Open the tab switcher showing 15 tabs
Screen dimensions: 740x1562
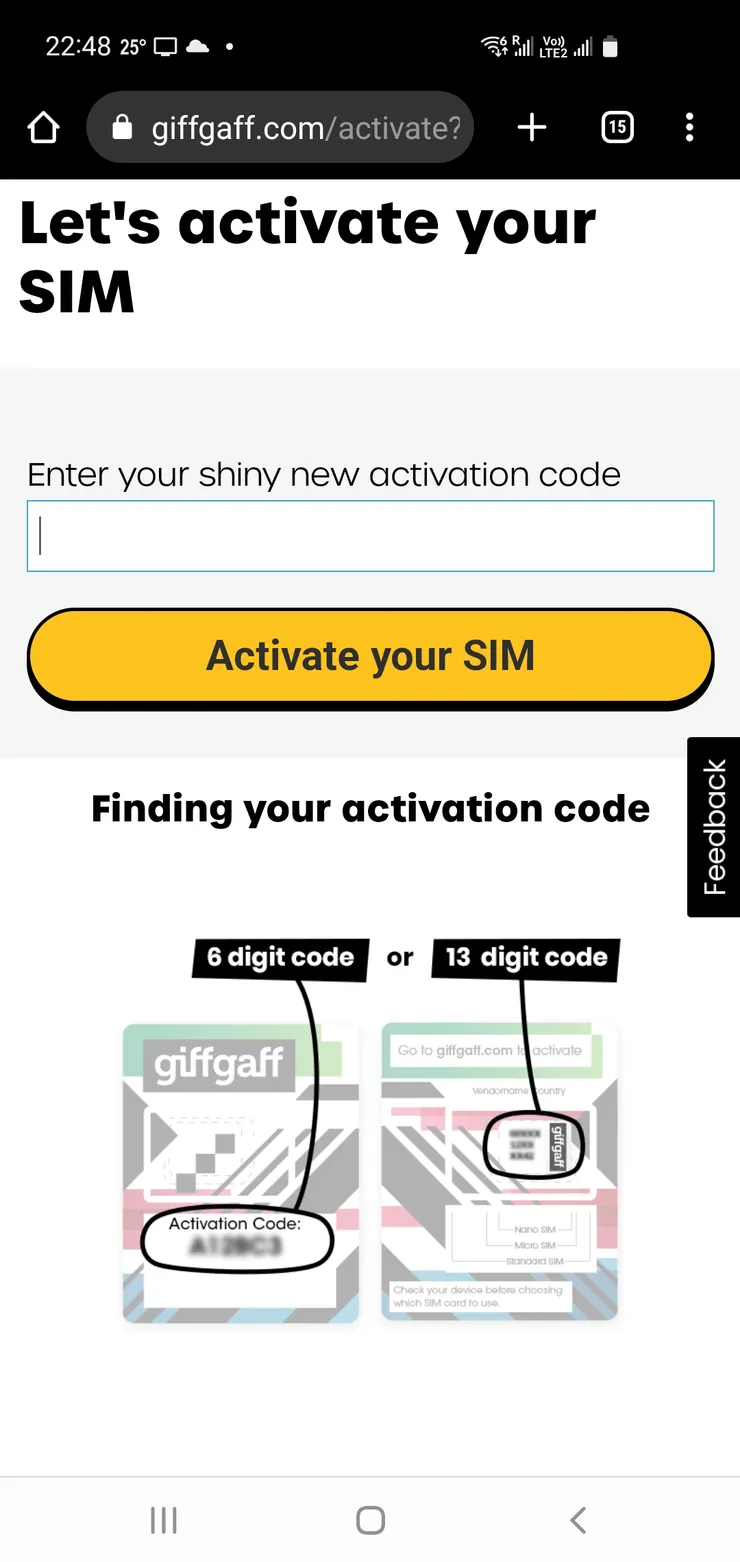617,127
